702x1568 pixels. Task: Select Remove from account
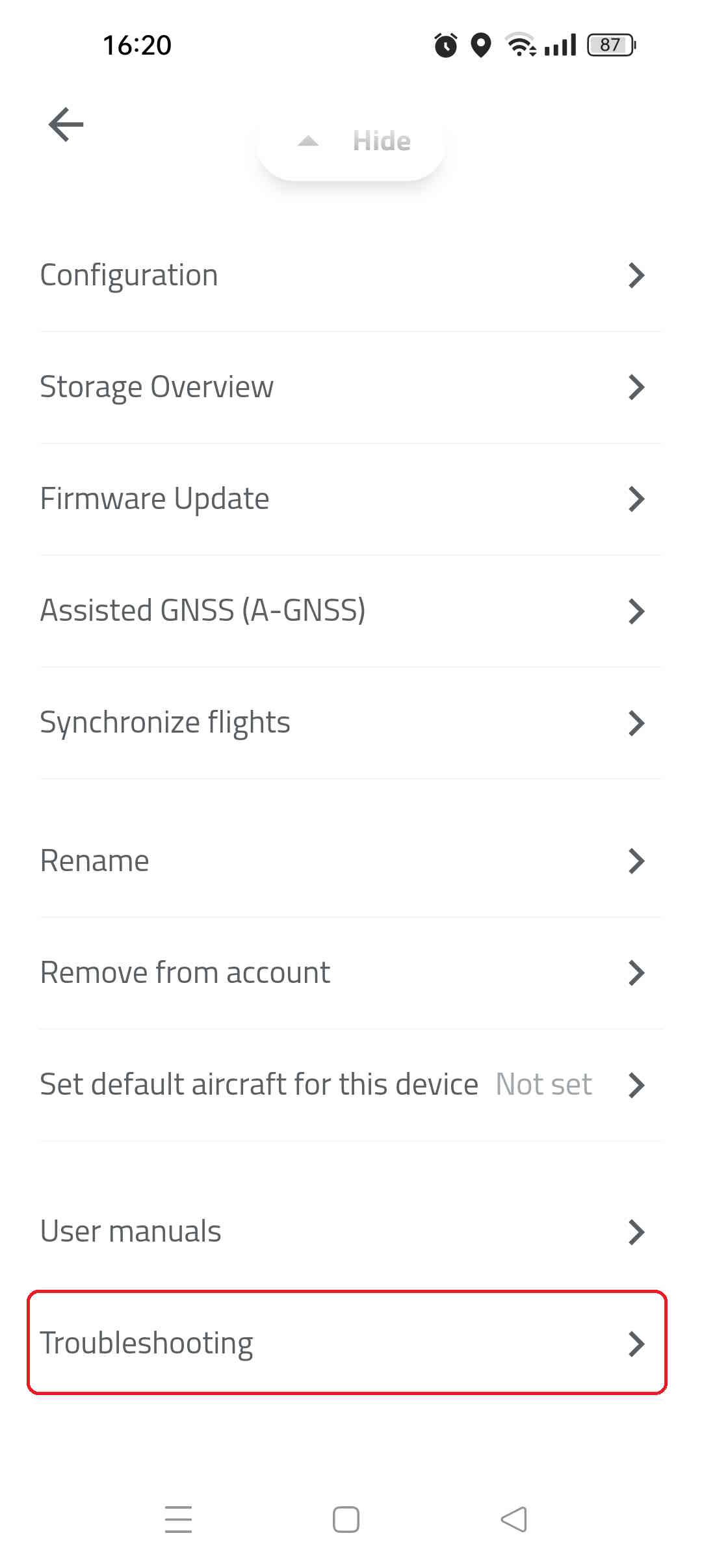[x=351, y=973]
